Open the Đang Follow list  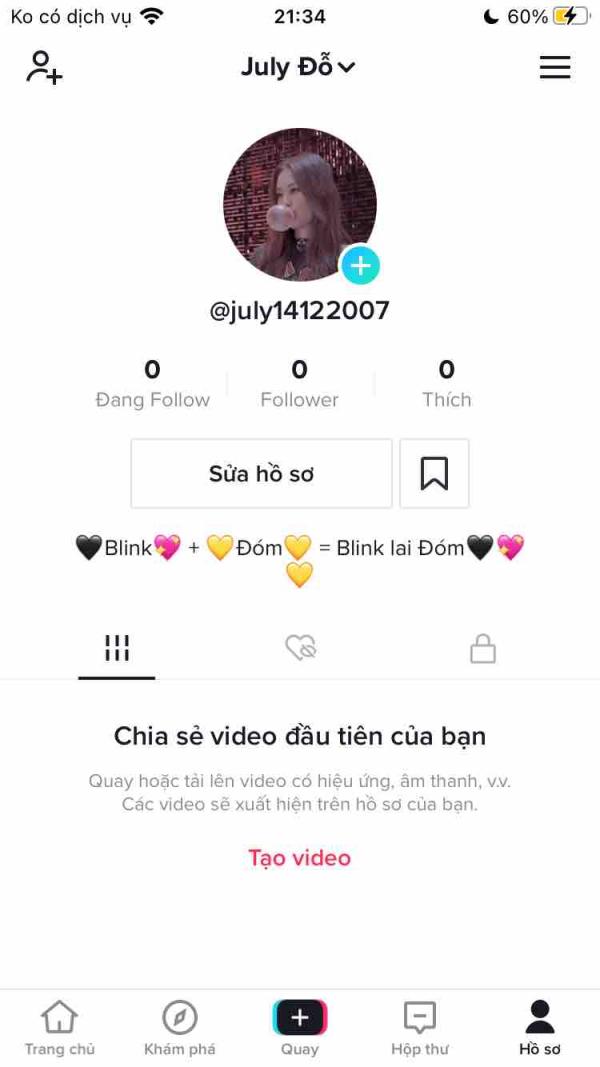tap(152, 384)
